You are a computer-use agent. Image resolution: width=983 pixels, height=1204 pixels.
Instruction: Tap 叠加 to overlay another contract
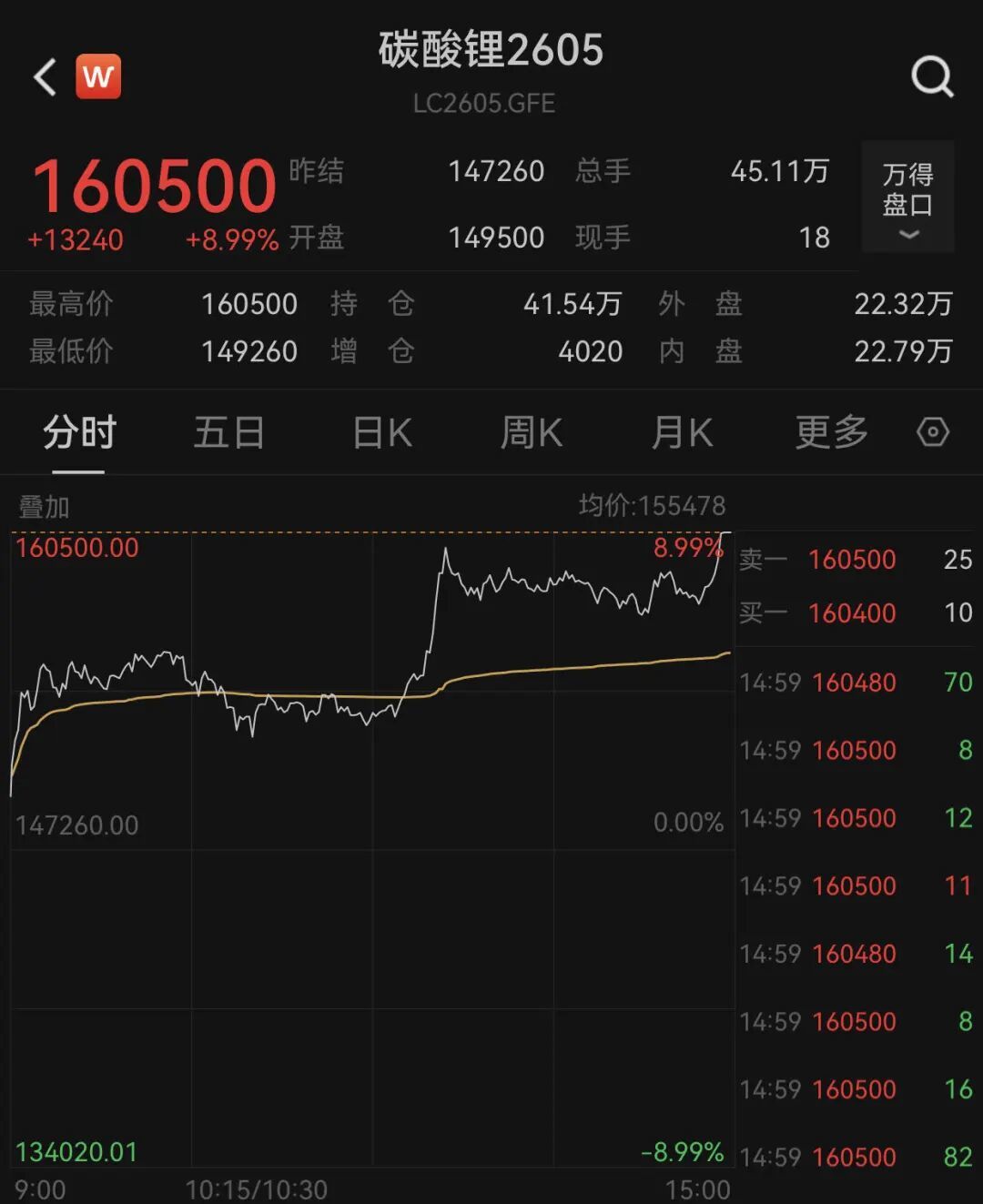click(x=44, y=507)
